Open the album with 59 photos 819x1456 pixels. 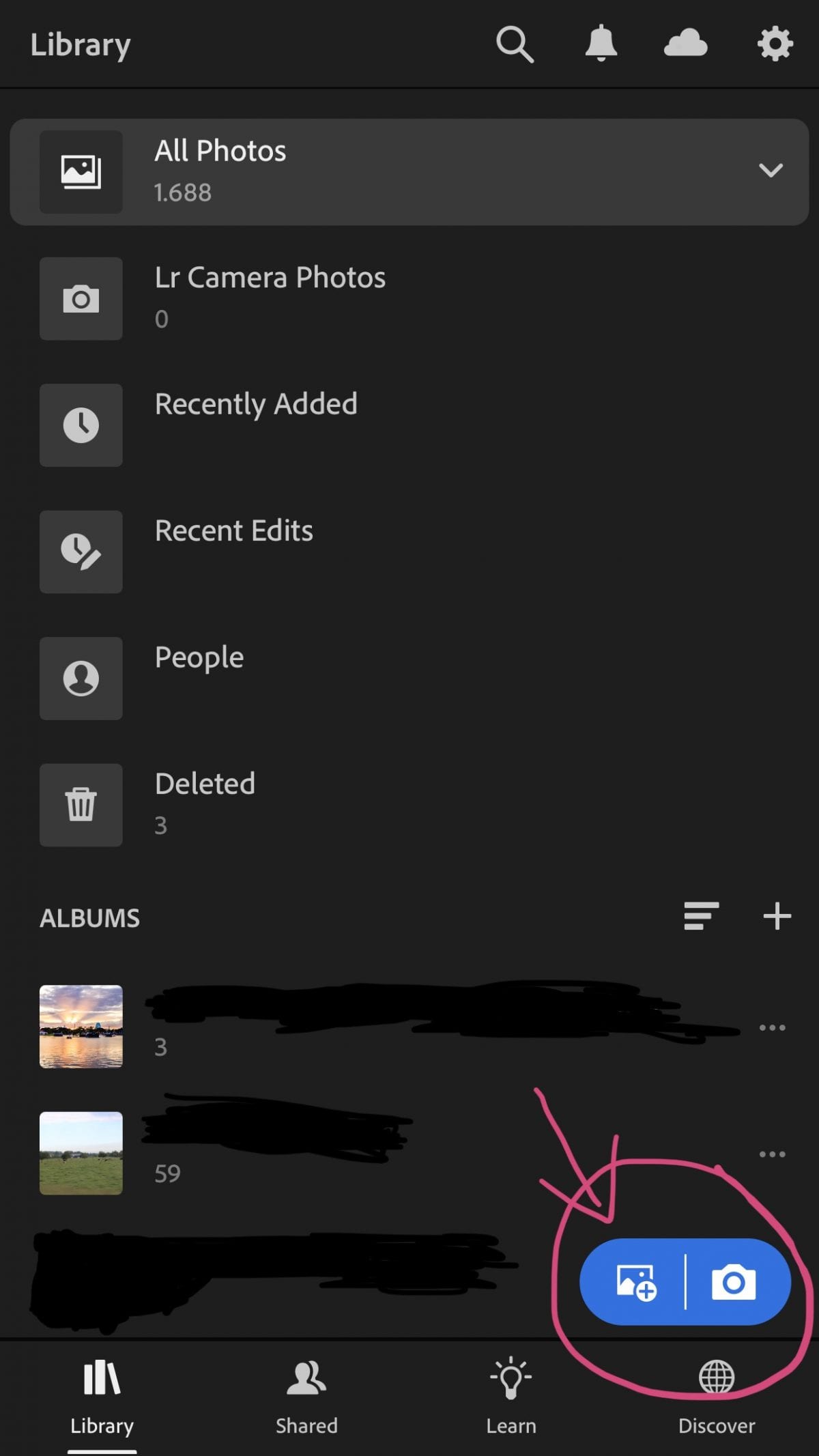(81, 1153)
